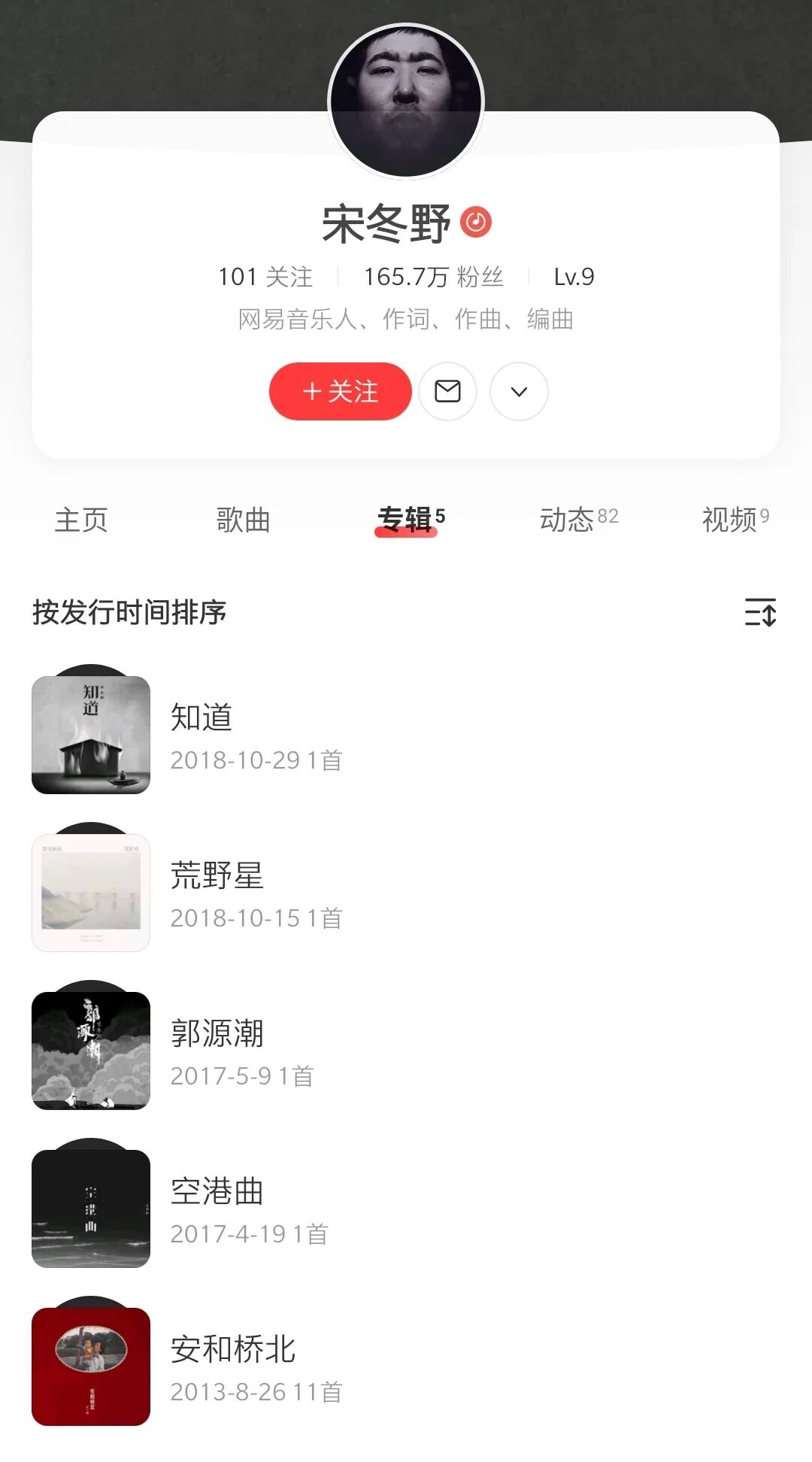
Task: Go to the 视频 tab
Action: click(x=734, y=520)
